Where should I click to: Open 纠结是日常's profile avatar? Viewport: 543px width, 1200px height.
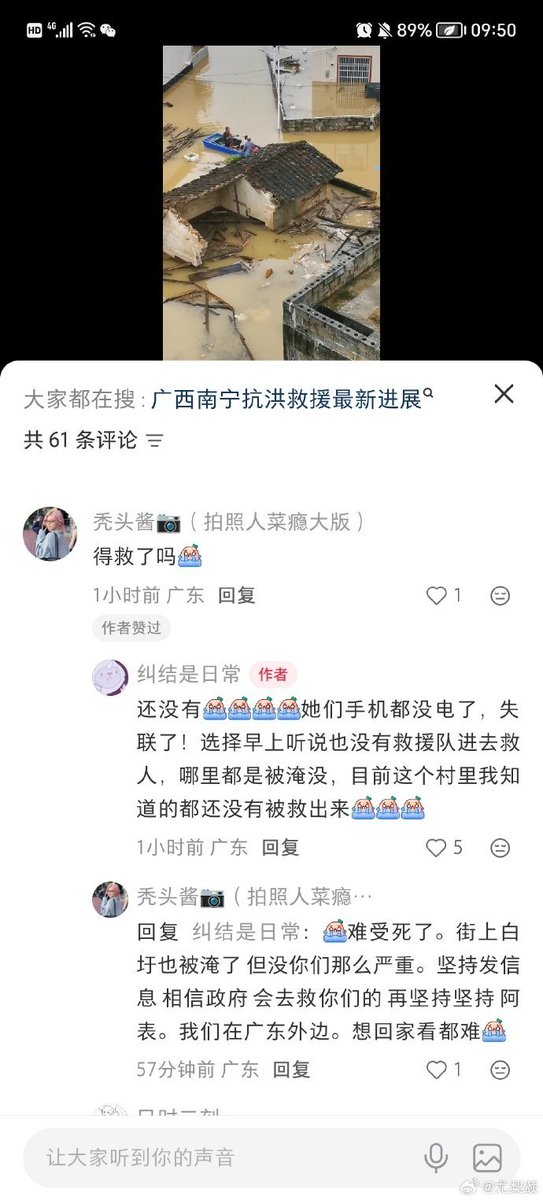click(110, 677)
